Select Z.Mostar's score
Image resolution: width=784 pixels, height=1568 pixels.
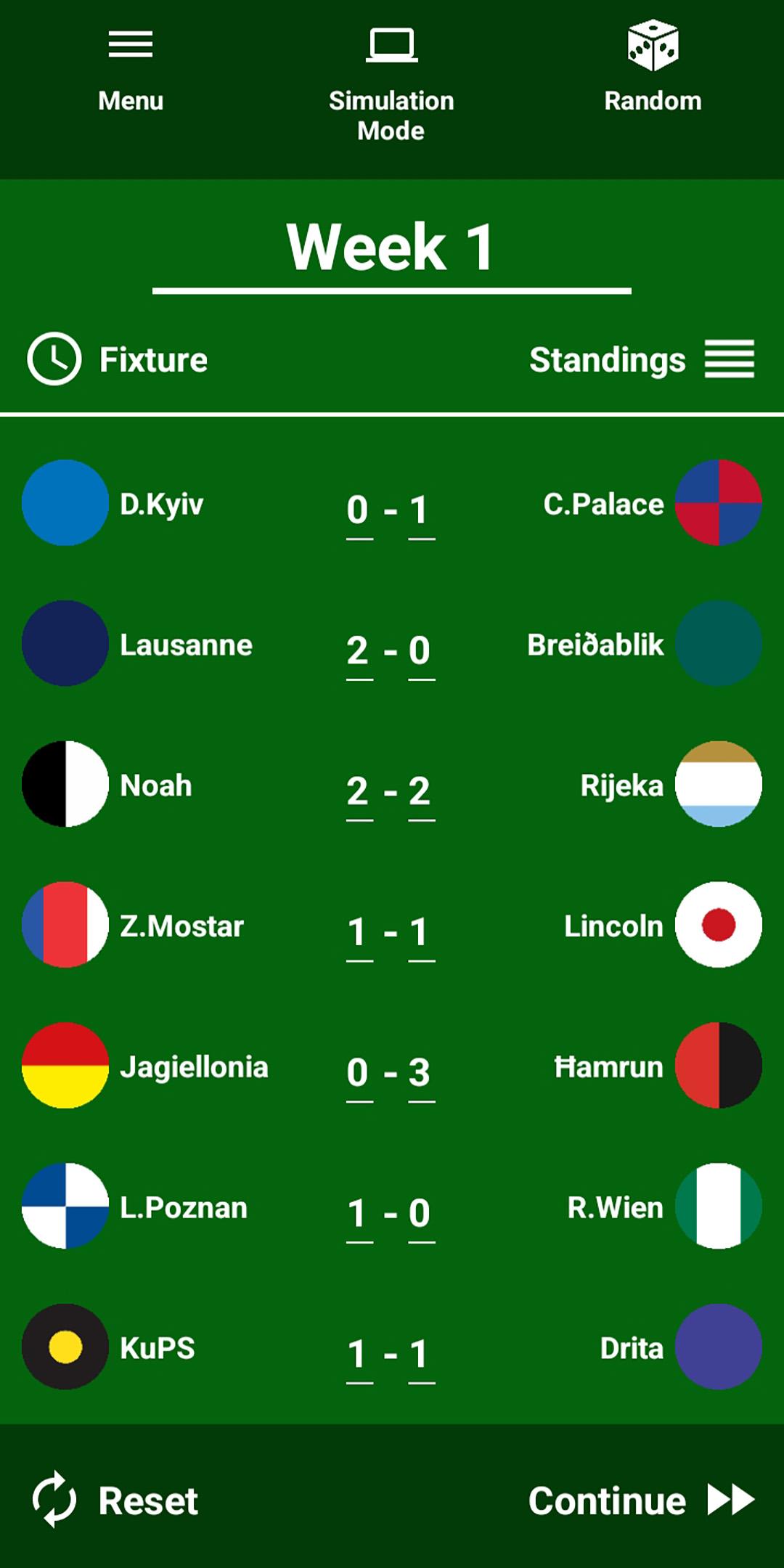coord(359,933)
